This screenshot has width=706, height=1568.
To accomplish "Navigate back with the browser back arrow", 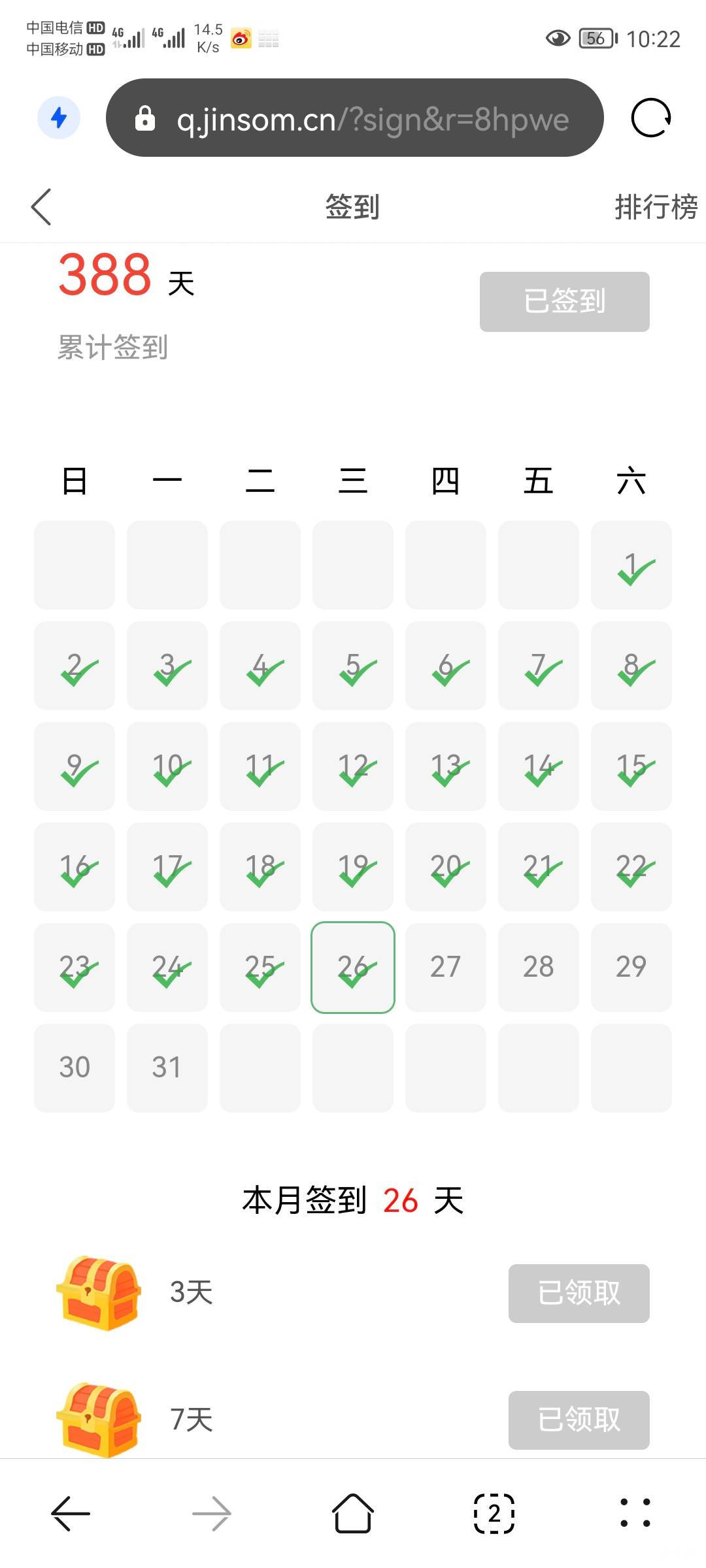I will click(x=71, y=1513).
